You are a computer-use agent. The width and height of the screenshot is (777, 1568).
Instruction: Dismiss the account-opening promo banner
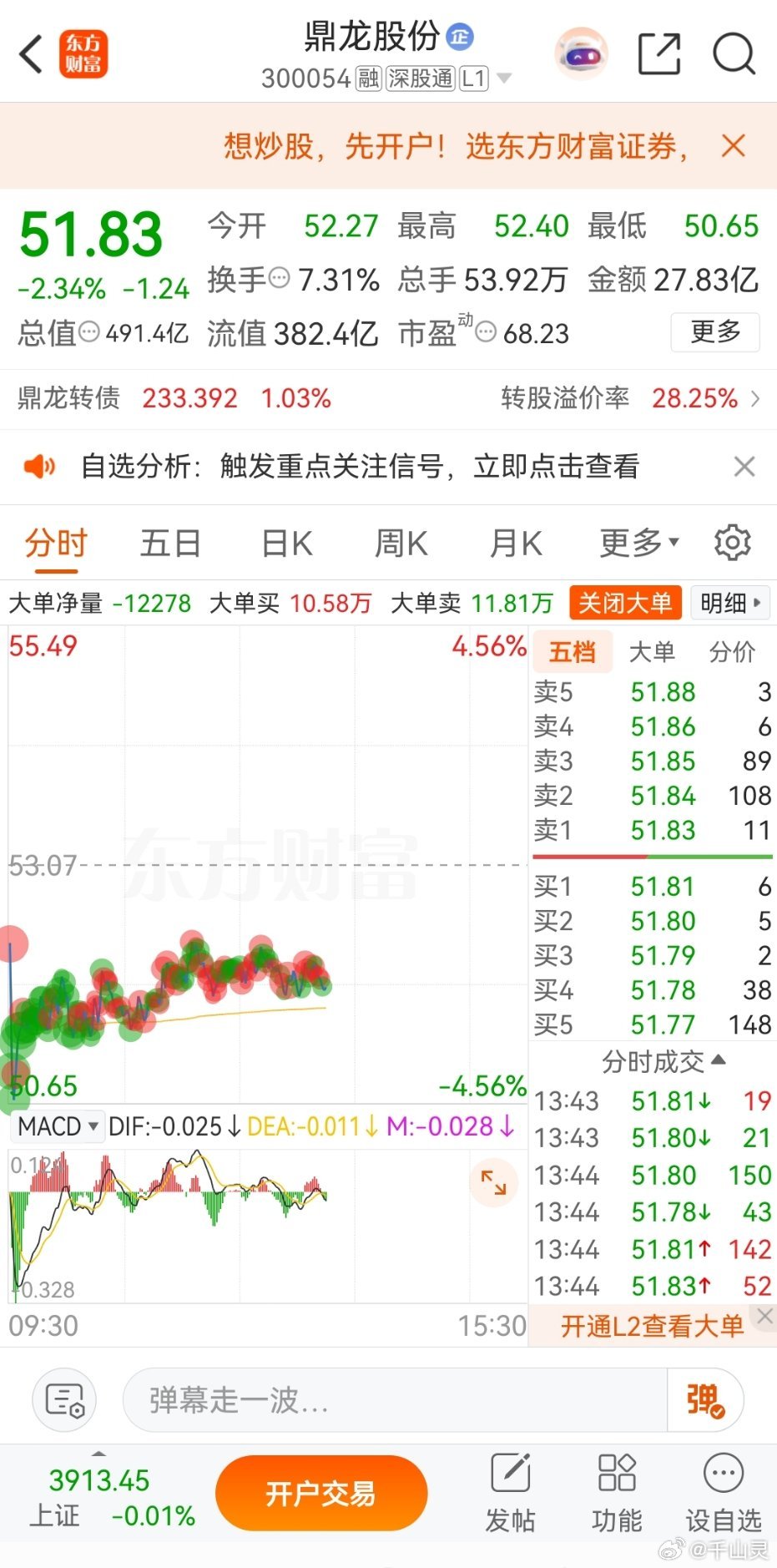[732, 145]
